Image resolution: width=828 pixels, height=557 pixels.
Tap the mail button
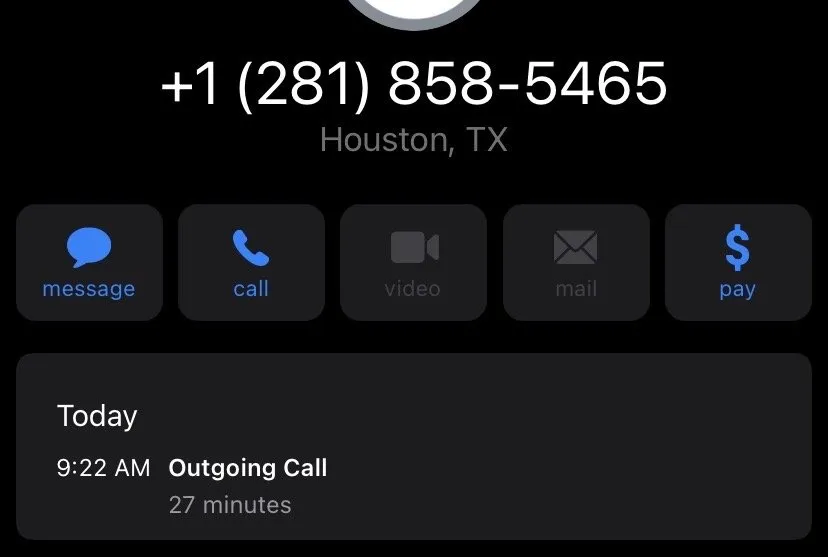[576, 262]
